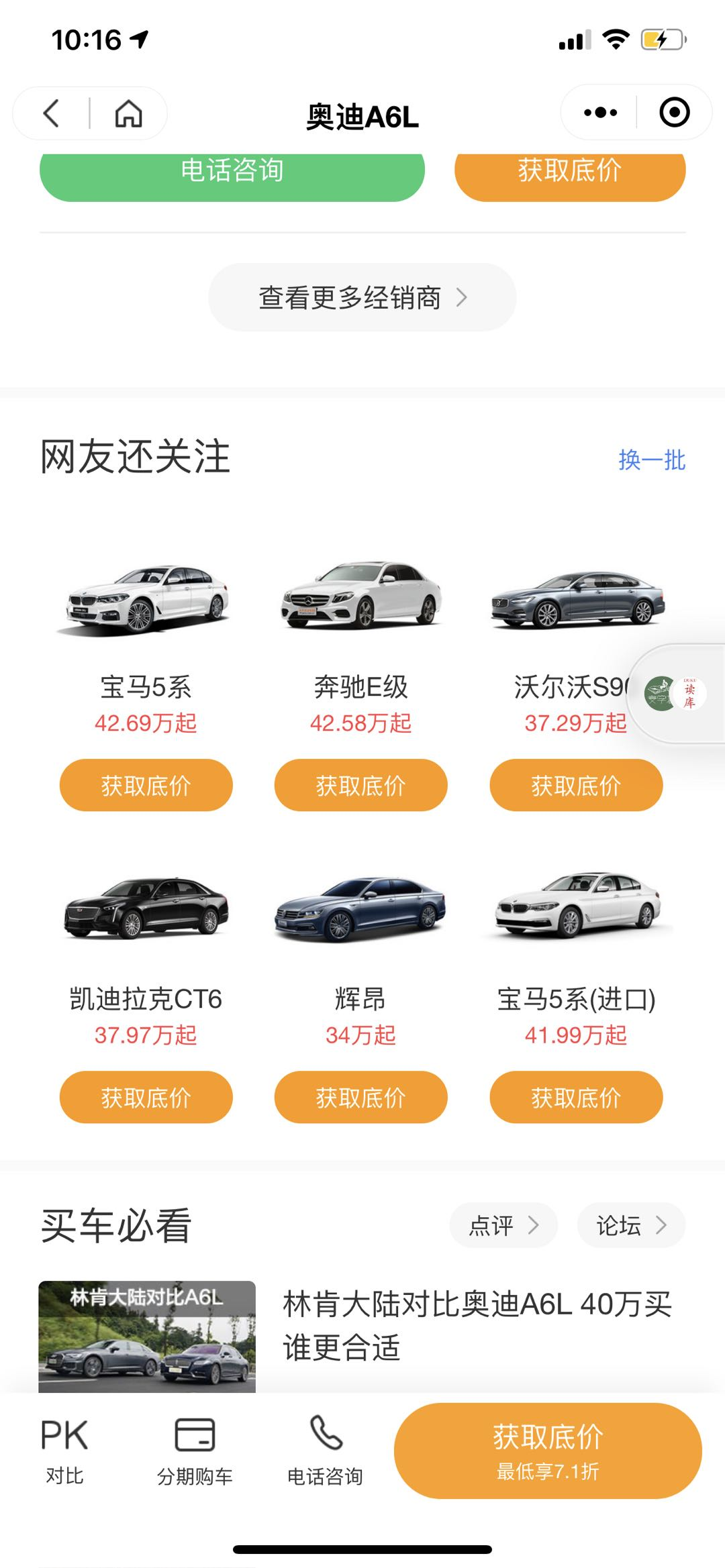Close the mini program via the circle icon
This screenshot has width=725, height=1568.
674,113
